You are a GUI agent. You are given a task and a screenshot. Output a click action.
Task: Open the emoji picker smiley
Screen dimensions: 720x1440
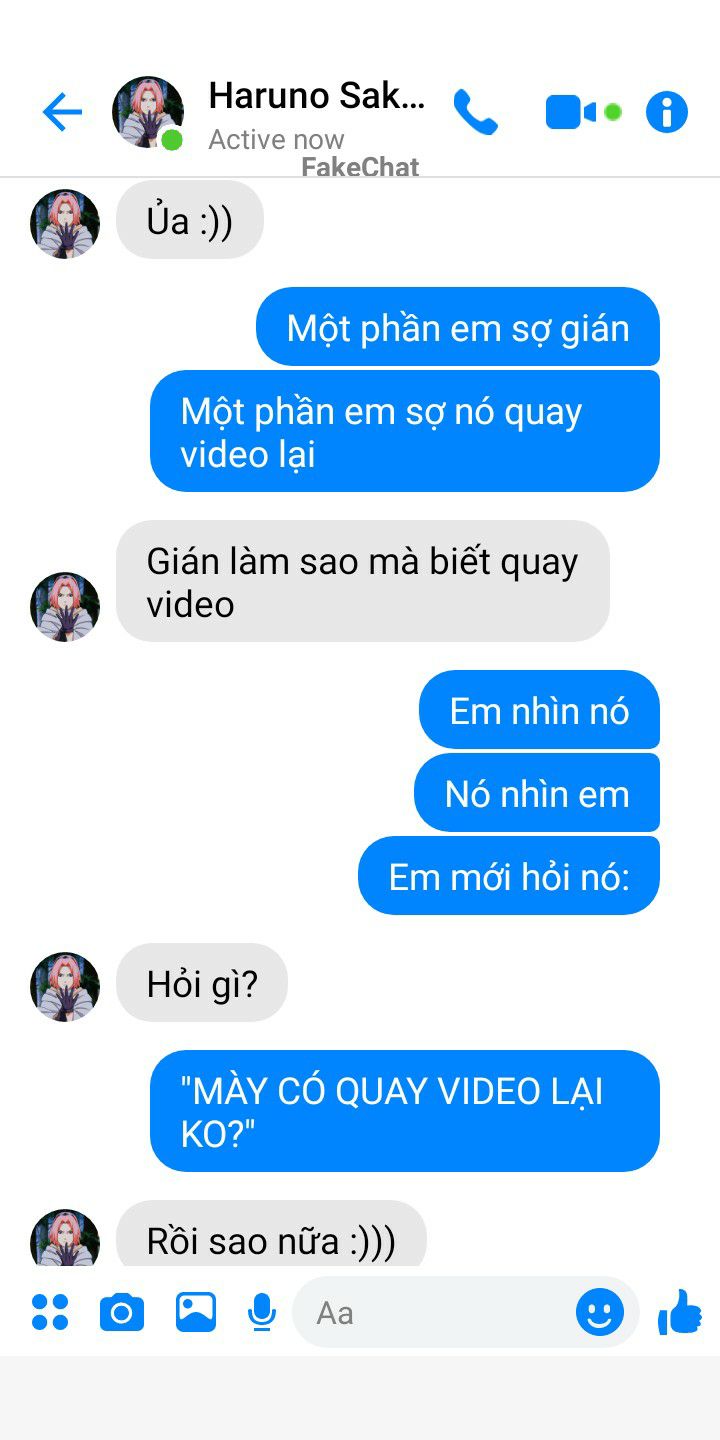(x=600, y=1312)
